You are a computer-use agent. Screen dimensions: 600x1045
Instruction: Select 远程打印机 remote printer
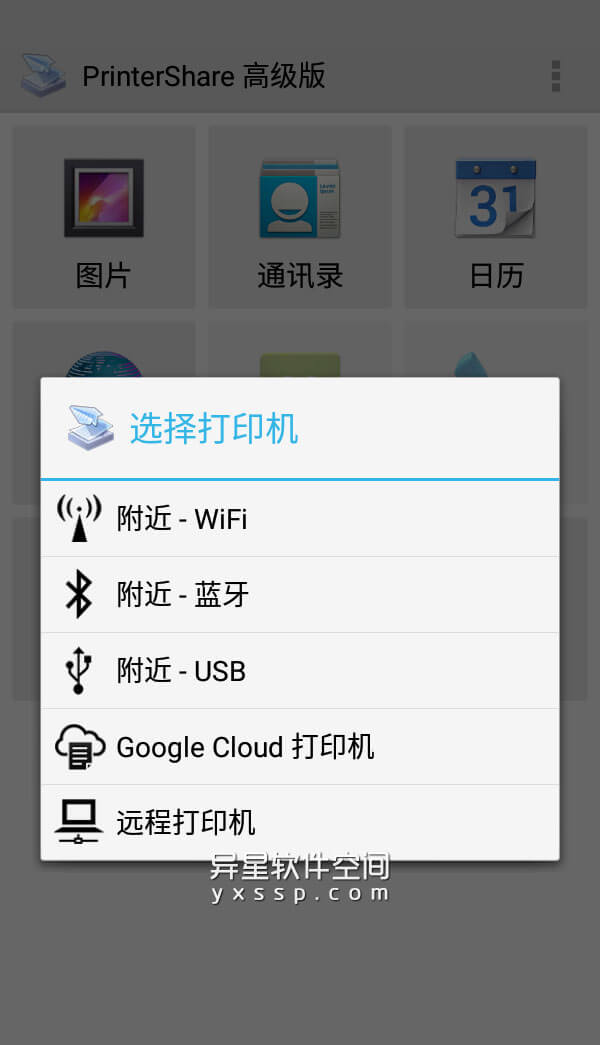[x=300, y=822]
